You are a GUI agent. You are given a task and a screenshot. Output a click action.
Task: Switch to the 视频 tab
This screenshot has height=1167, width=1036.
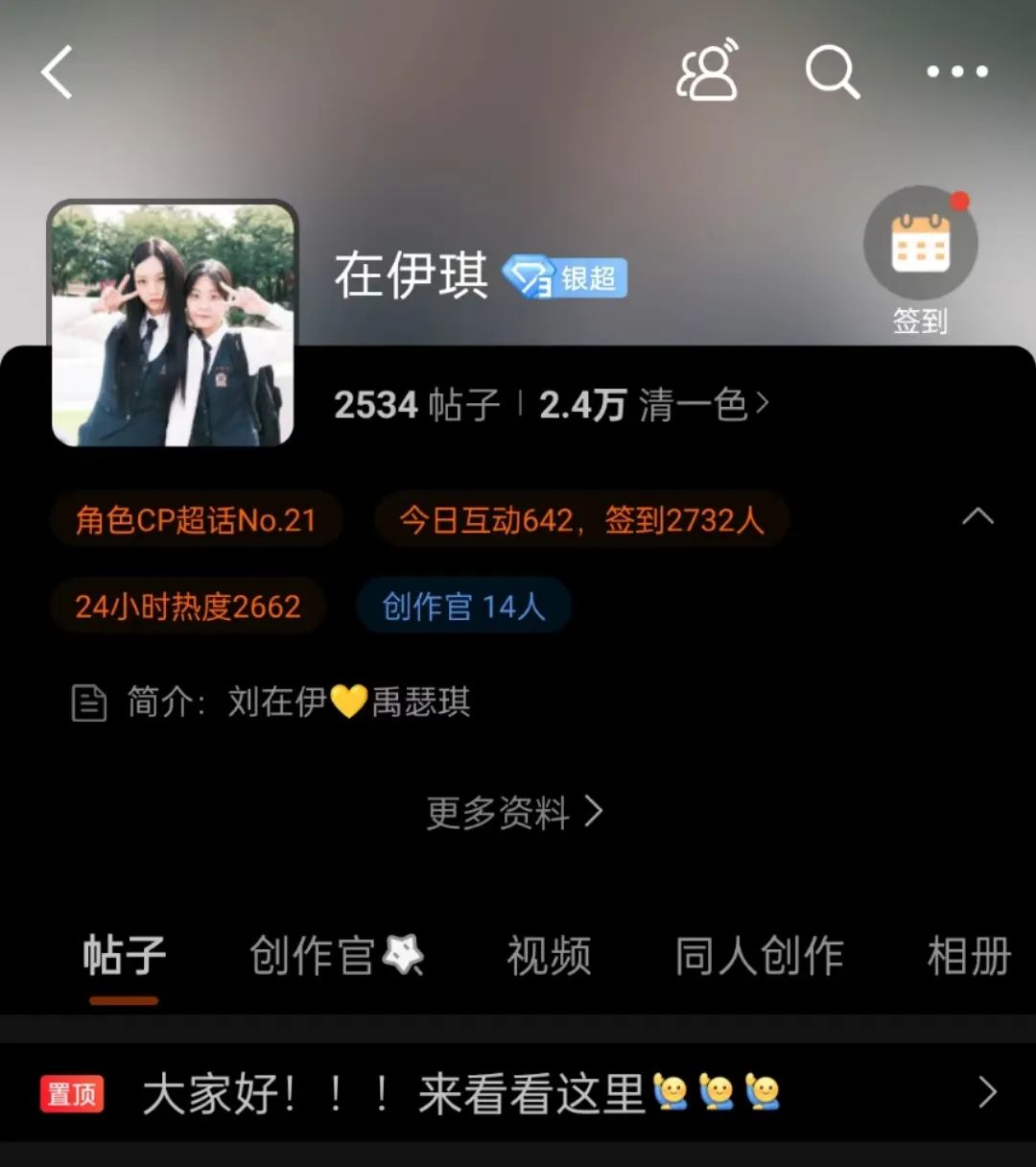[x=549, y=956]
